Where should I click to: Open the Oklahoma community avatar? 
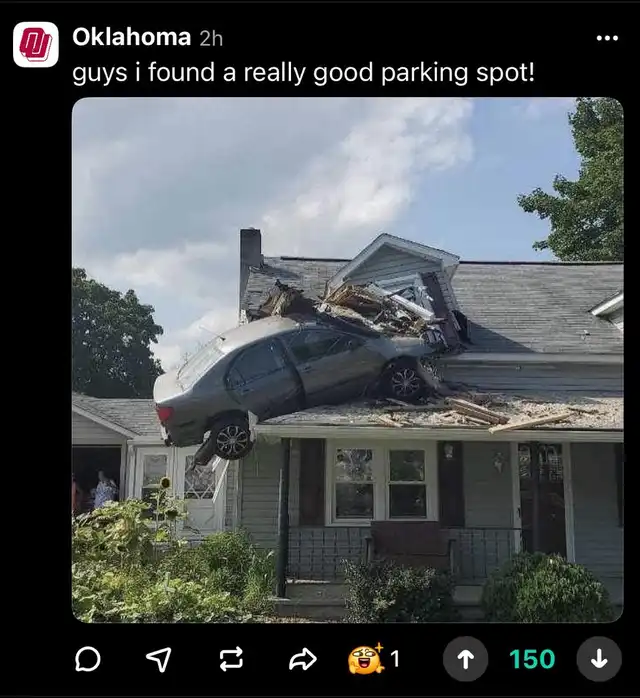click(36, 45)
